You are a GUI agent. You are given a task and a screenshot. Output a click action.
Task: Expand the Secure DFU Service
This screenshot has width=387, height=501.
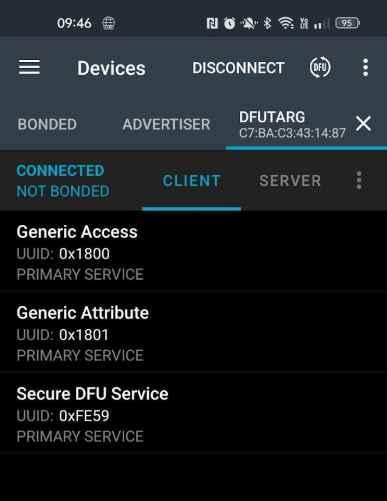[x=193, y=412]
